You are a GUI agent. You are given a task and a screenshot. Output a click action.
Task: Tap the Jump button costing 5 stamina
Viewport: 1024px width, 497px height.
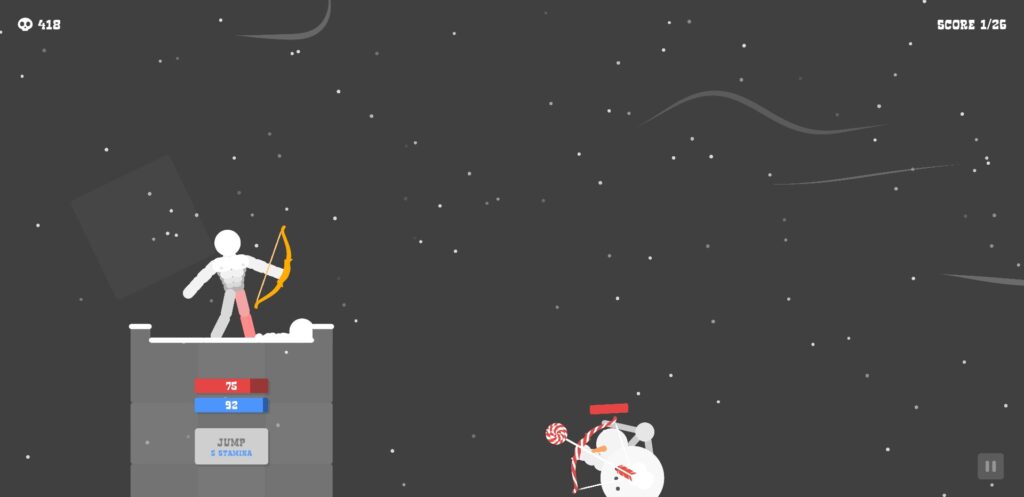point(231,446)
